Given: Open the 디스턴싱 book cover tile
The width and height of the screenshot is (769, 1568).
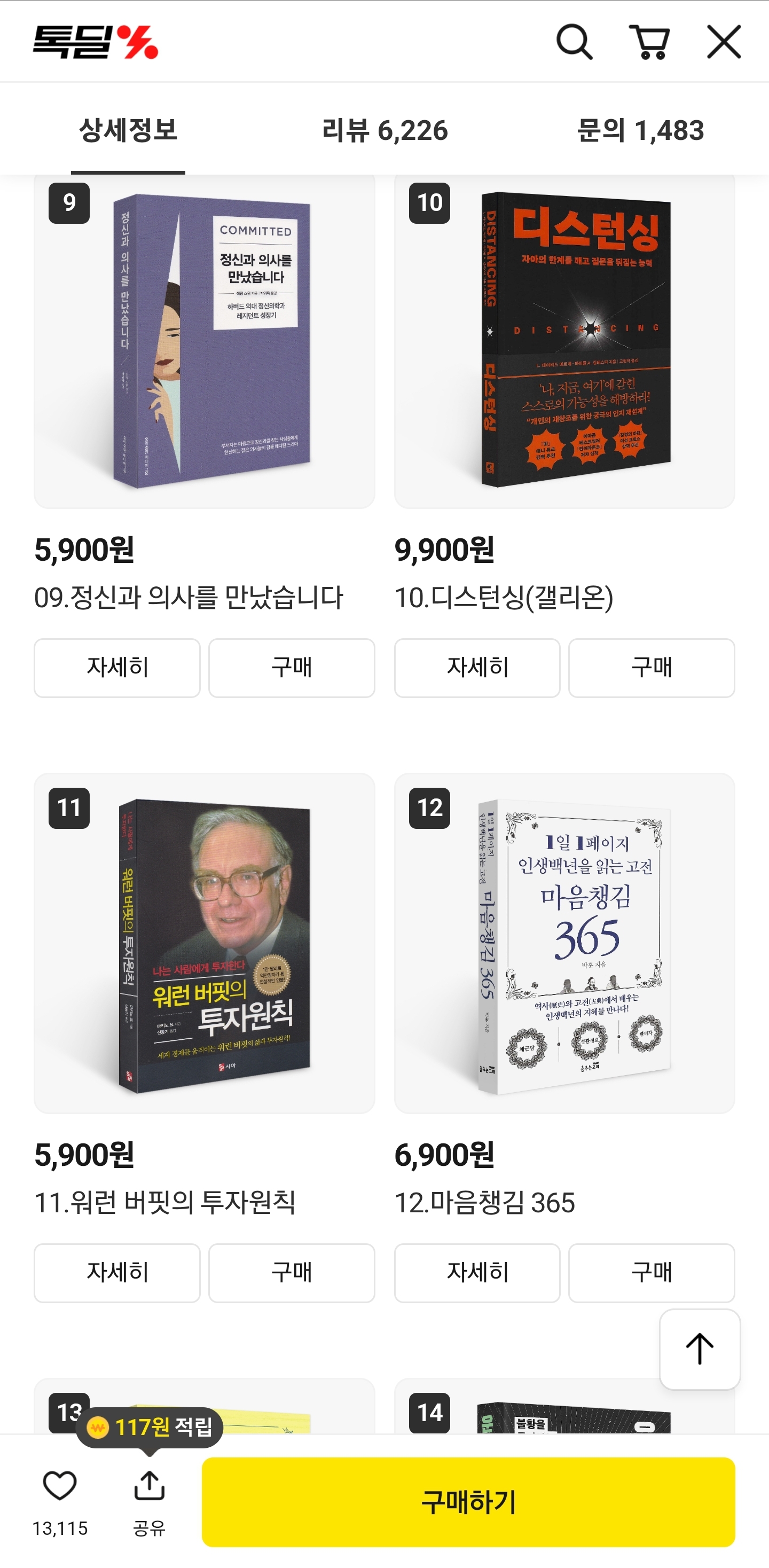Looking at the screenshot, I should pos(564,340).
